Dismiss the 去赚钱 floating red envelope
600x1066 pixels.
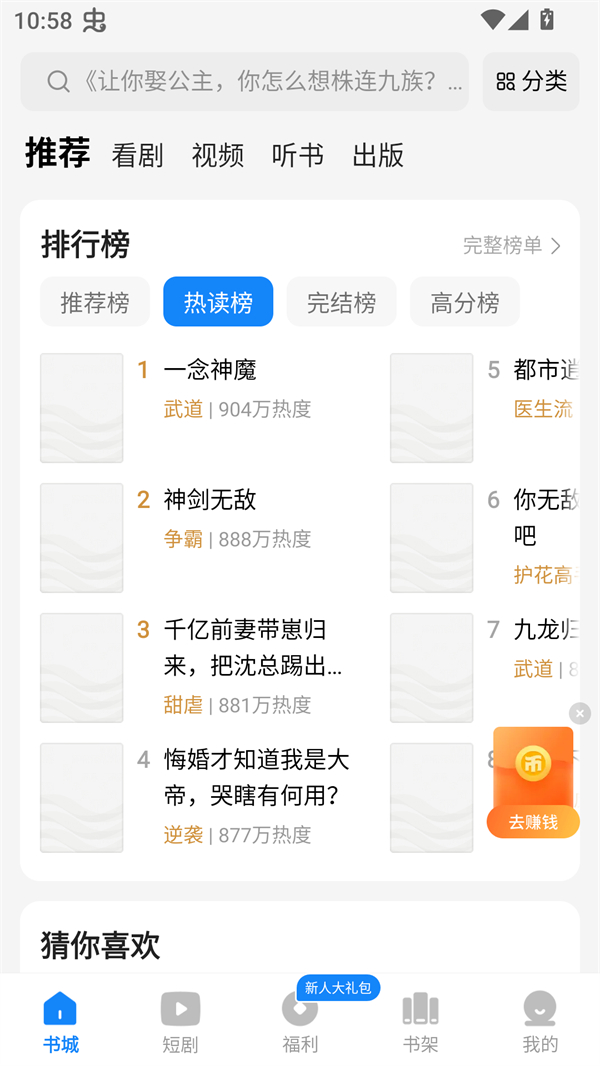pos(580,713)
